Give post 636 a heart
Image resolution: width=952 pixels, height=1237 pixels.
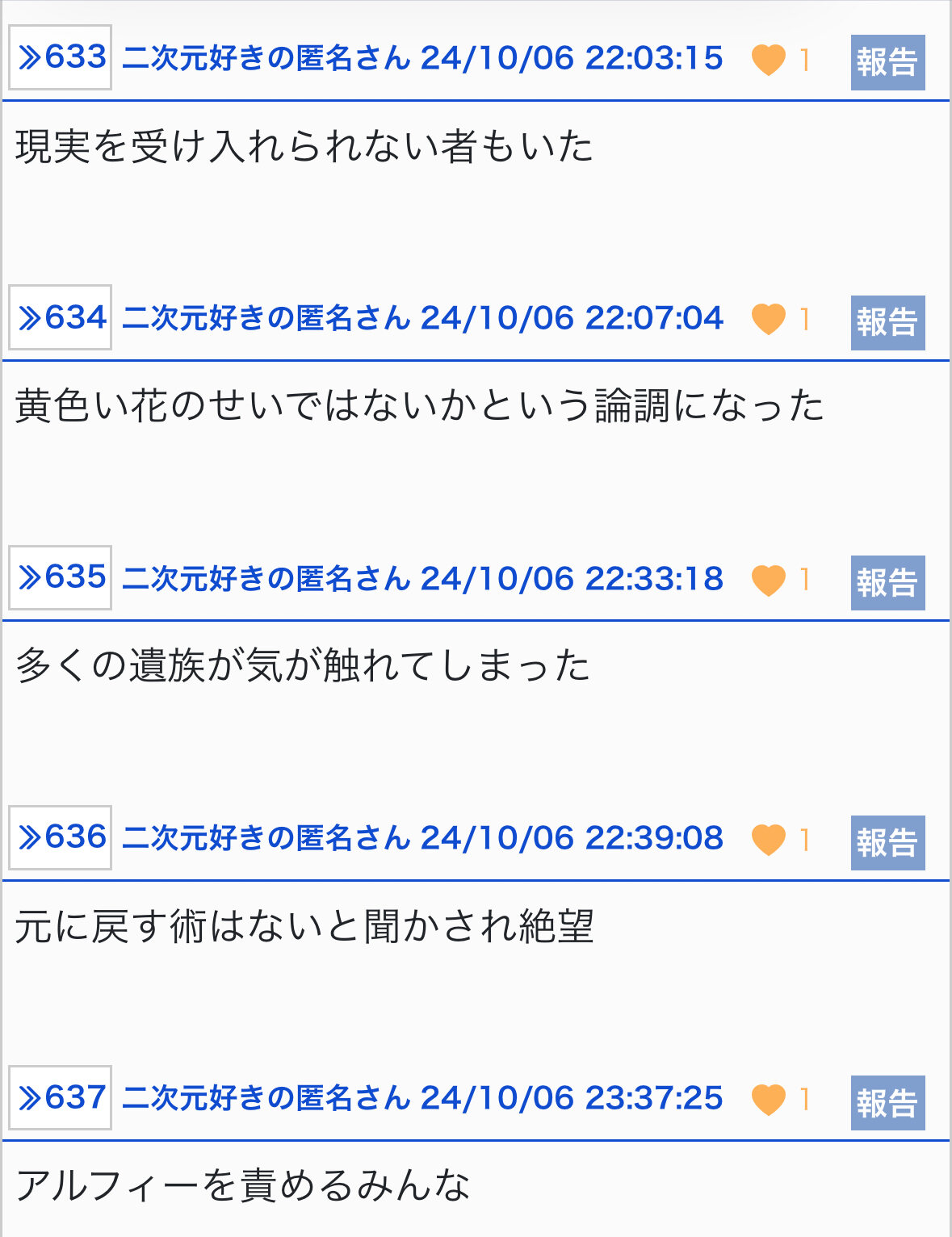click(x=768, y=840)
